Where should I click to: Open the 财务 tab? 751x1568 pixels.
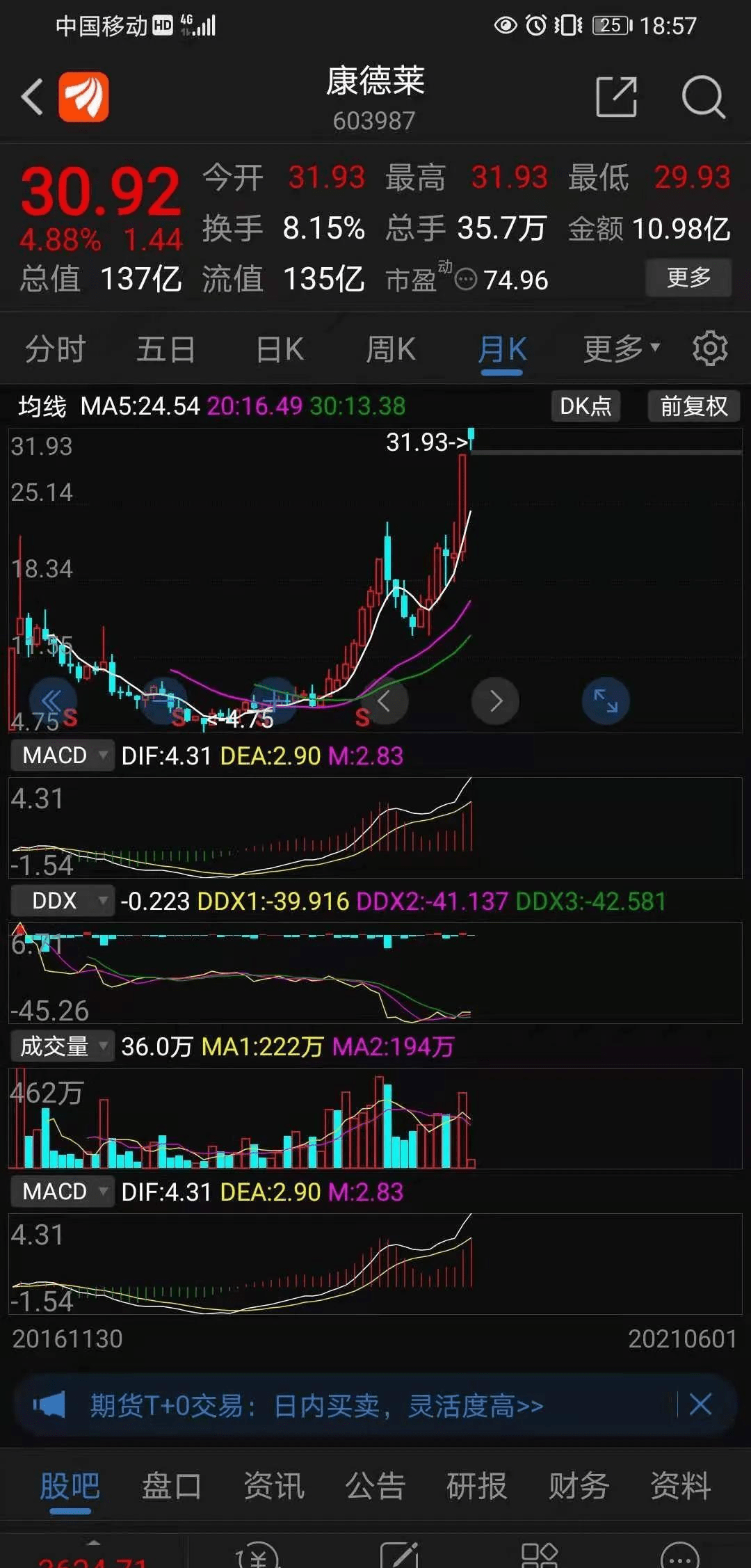pos(579,1487)
